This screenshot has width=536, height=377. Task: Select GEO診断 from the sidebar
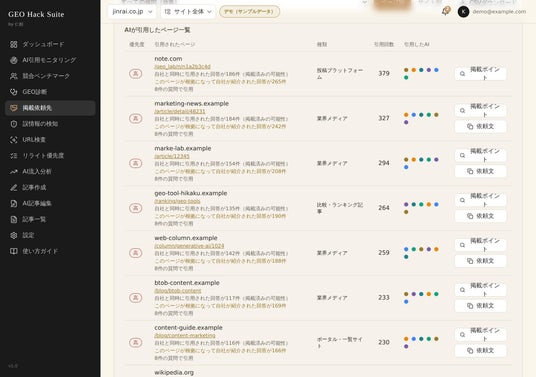point(50,92)
